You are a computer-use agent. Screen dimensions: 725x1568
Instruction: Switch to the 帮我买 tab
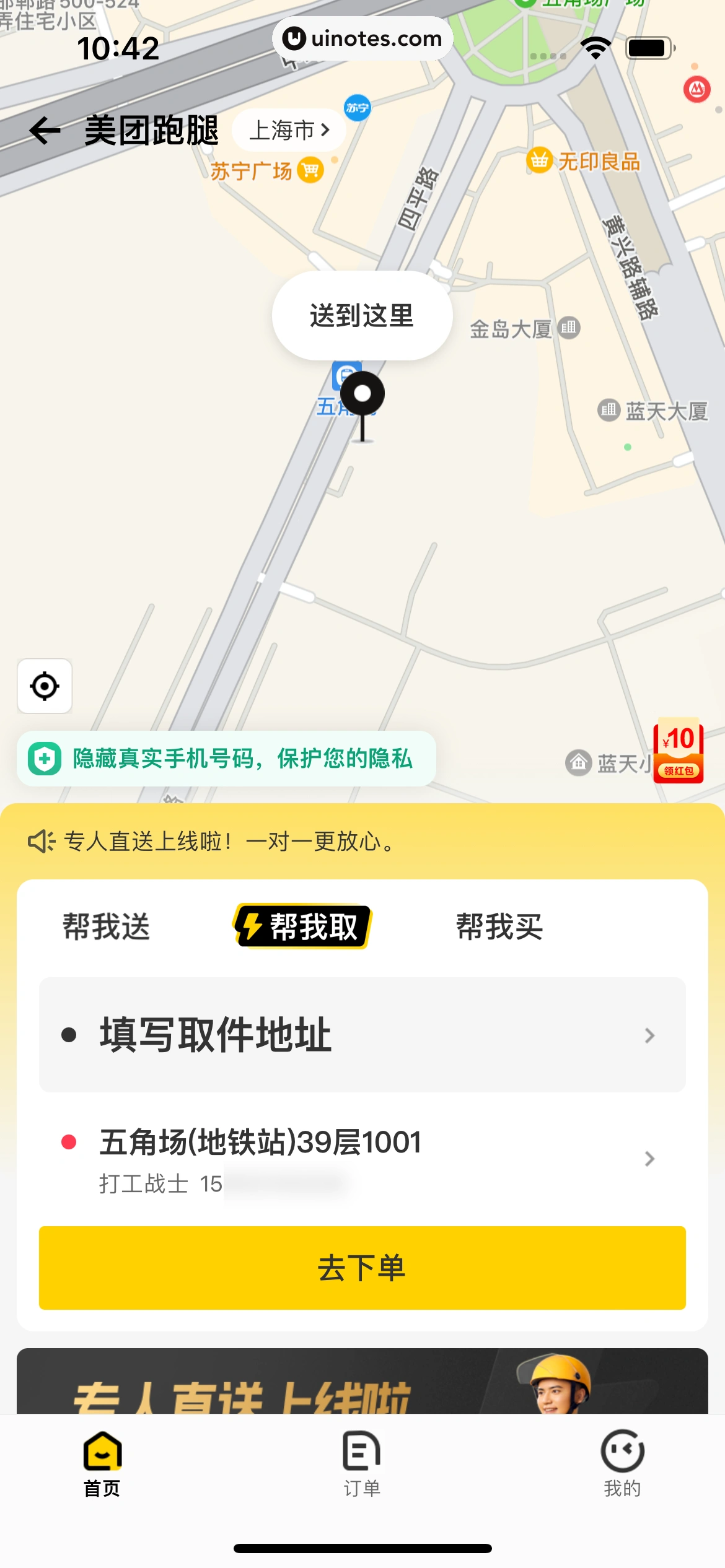[x=501, y=927]
